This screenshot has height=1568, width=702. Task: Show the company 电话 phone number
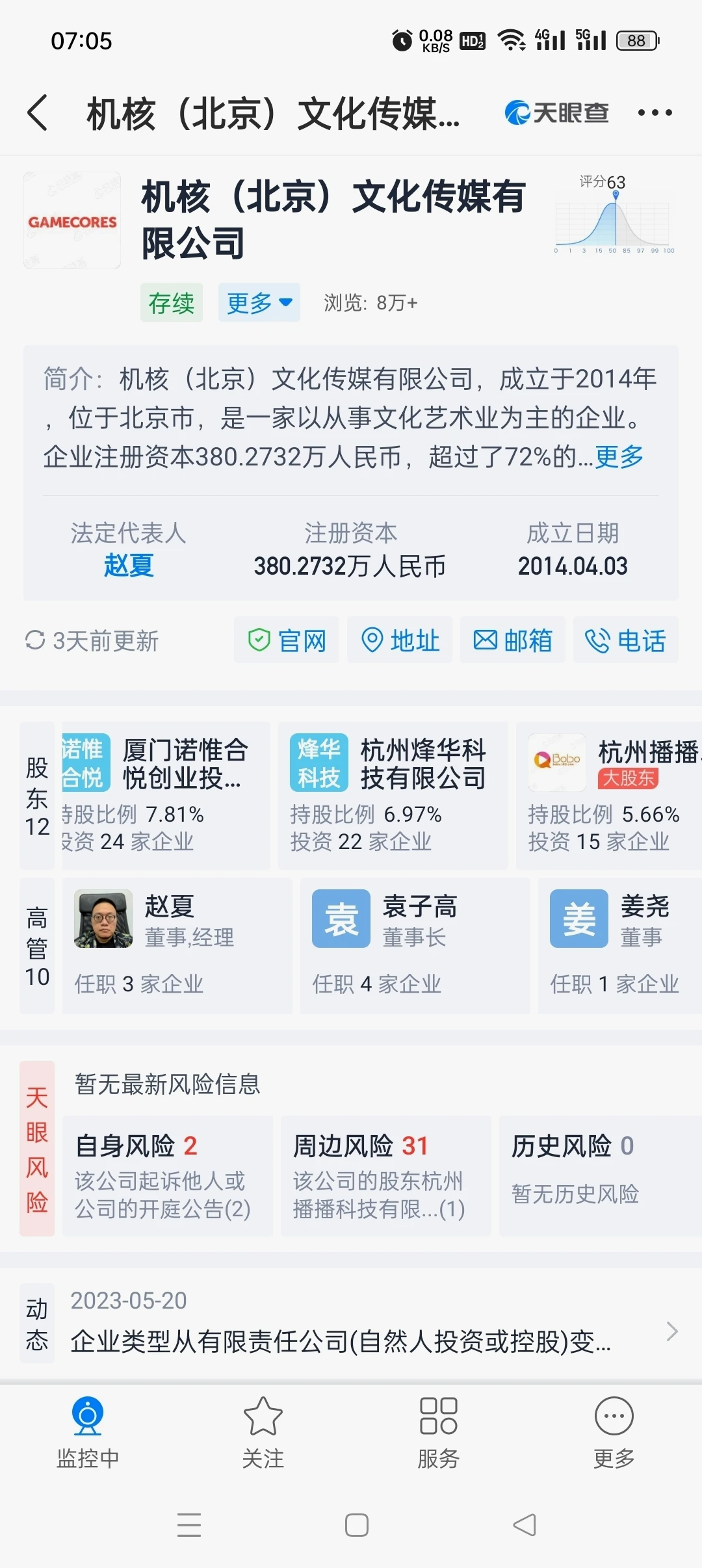coord(625,640)
